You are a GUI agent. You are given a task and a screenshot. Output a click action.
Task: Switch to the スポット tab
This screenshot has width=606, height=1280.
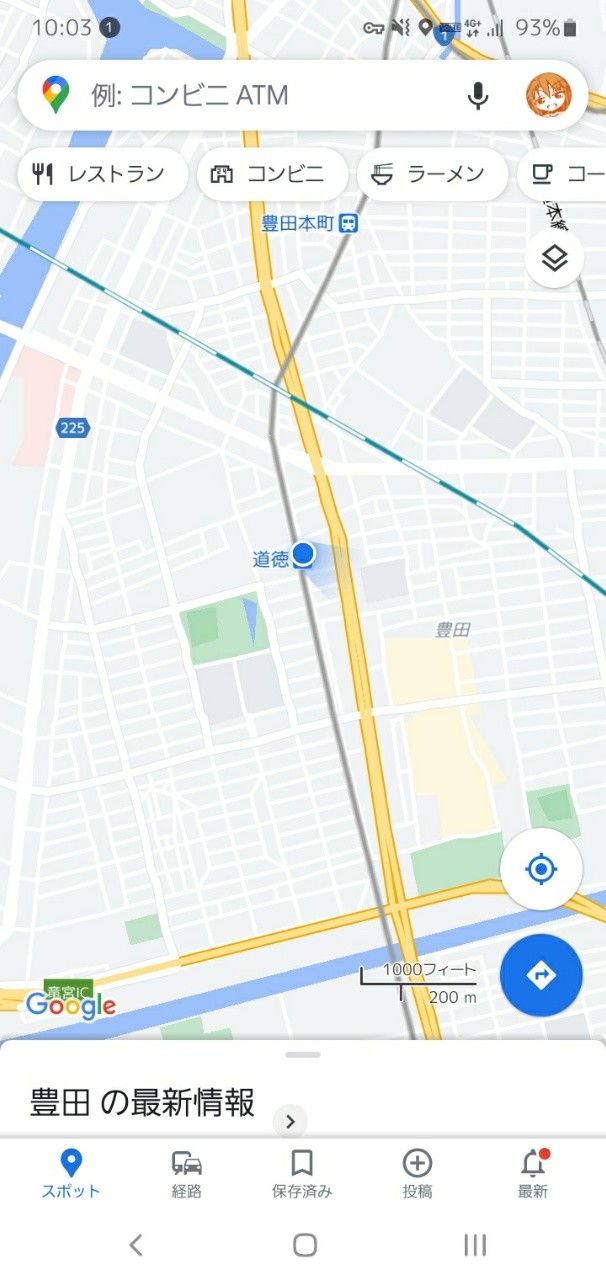pos(71,1174)
